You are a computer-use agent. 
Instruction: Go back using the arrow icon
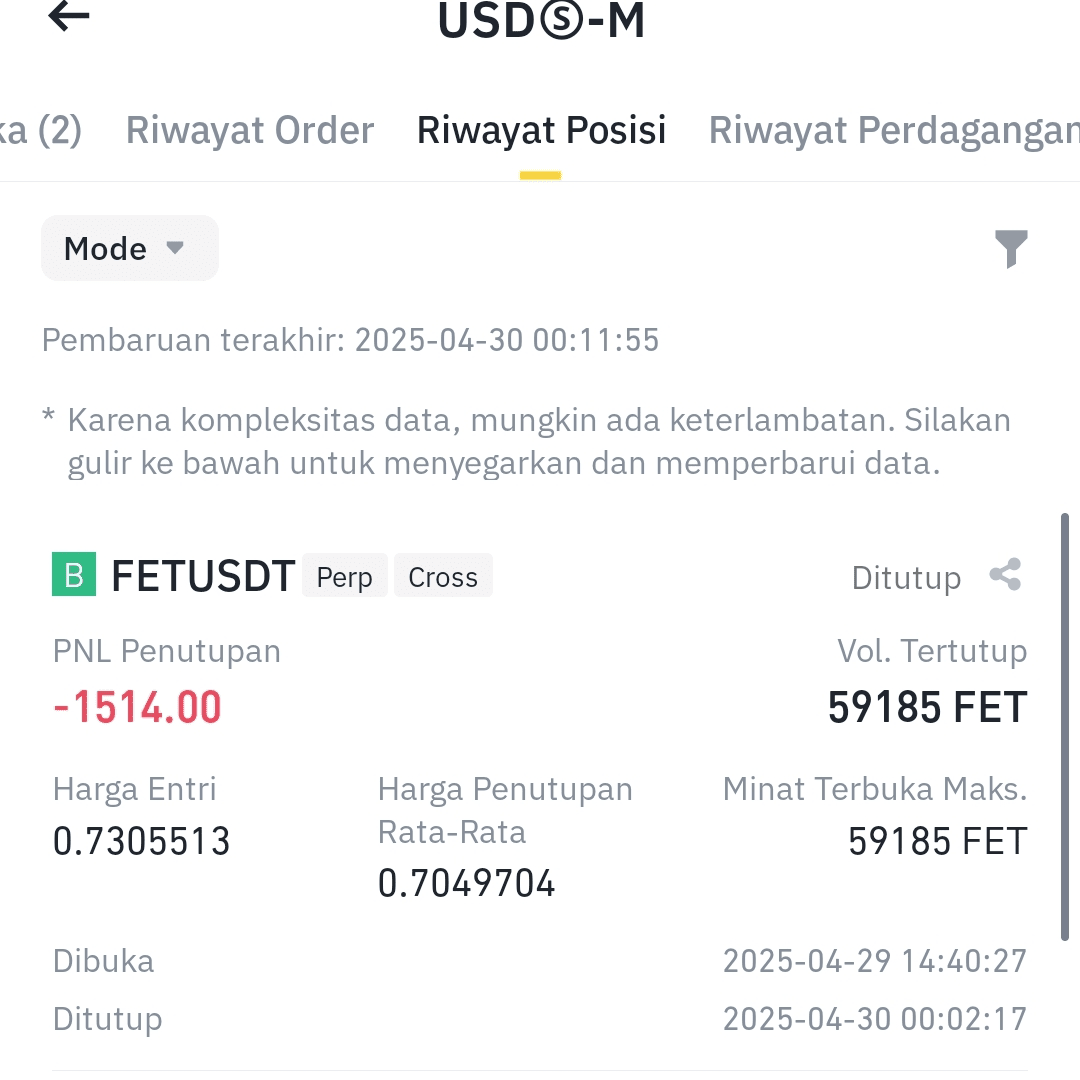tap(69, 16)
